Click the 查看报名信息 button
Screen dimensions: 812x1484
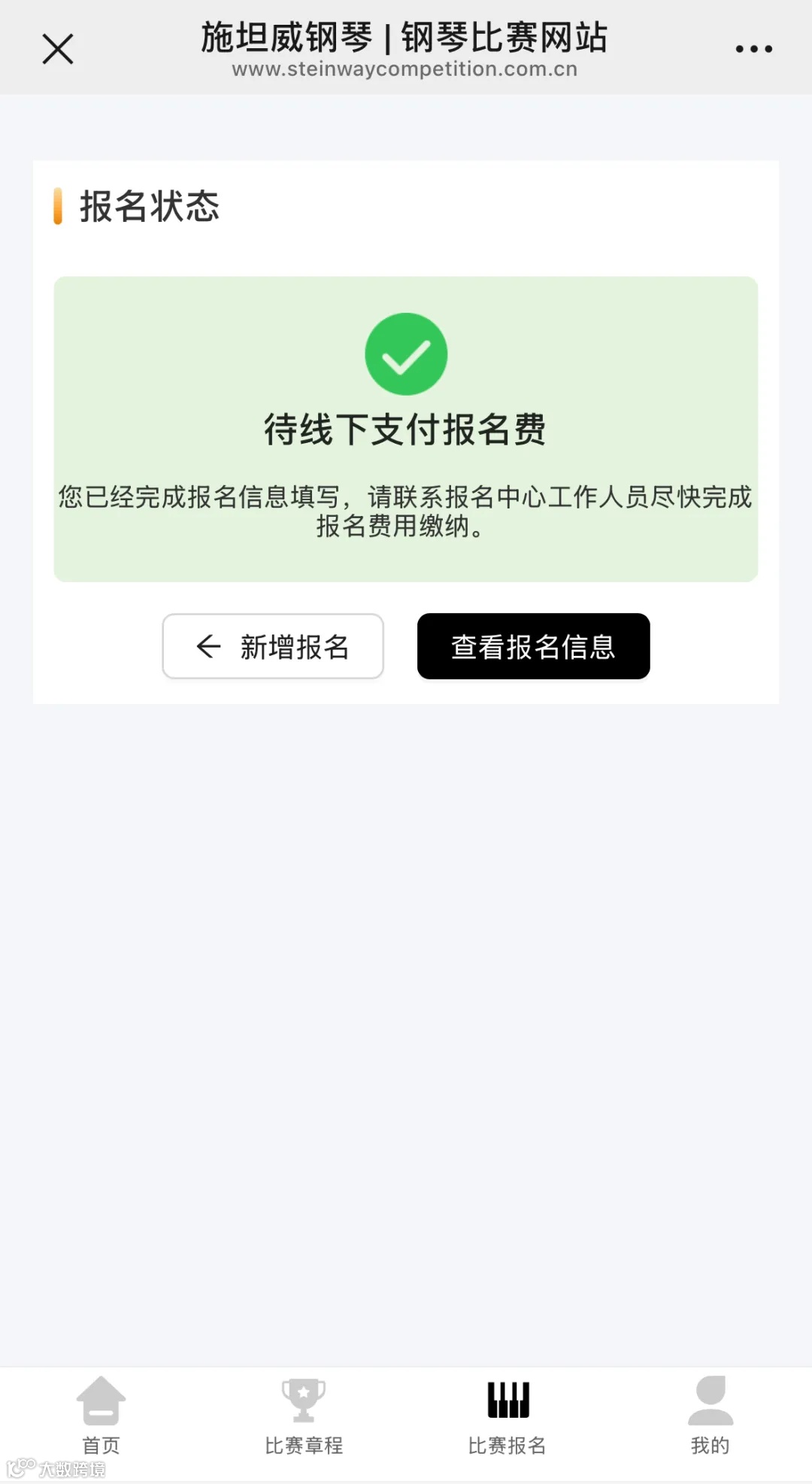(533, 646)
